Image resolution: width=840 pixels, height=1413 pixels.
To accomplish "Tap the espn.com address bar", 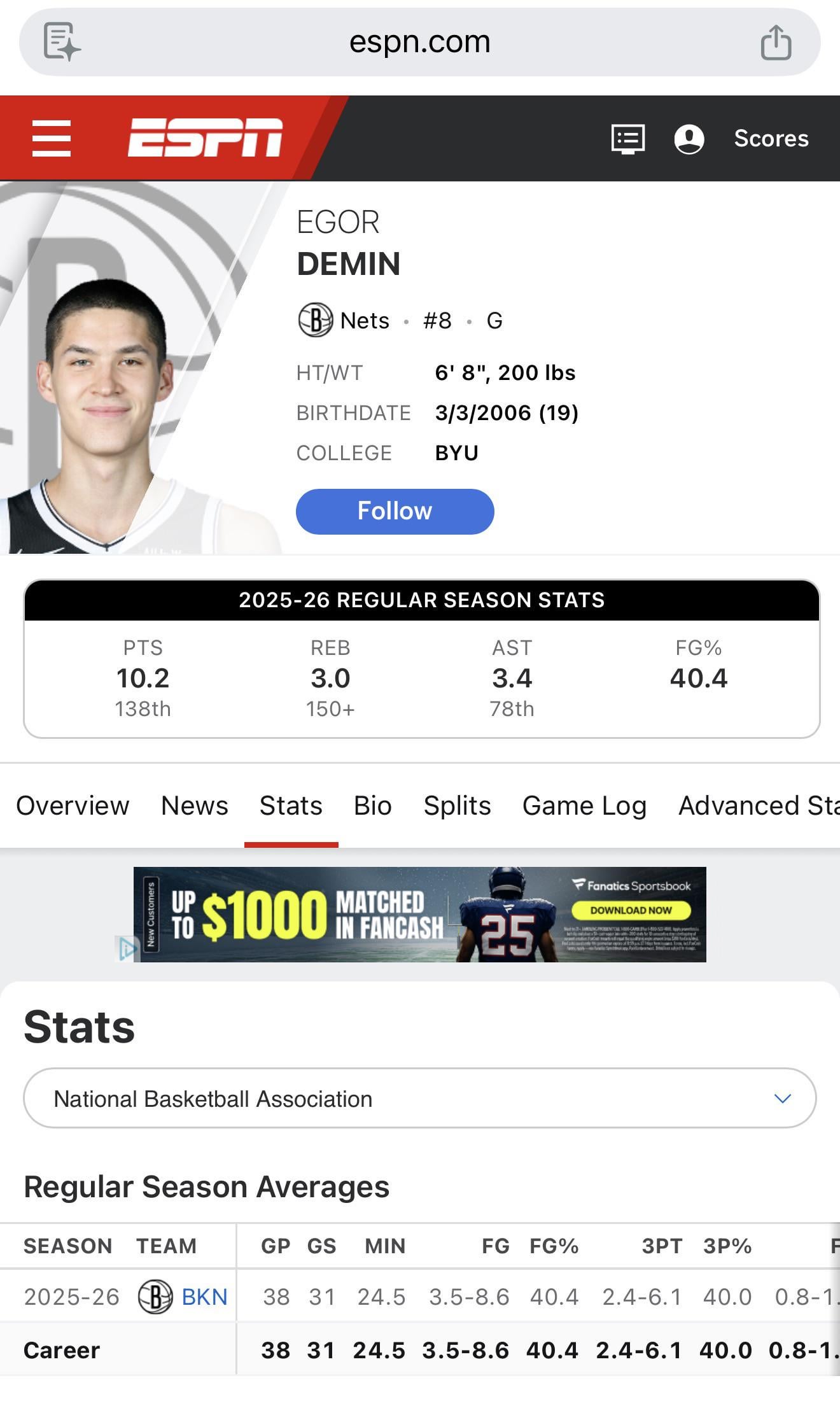I will [x=419, y=42].
